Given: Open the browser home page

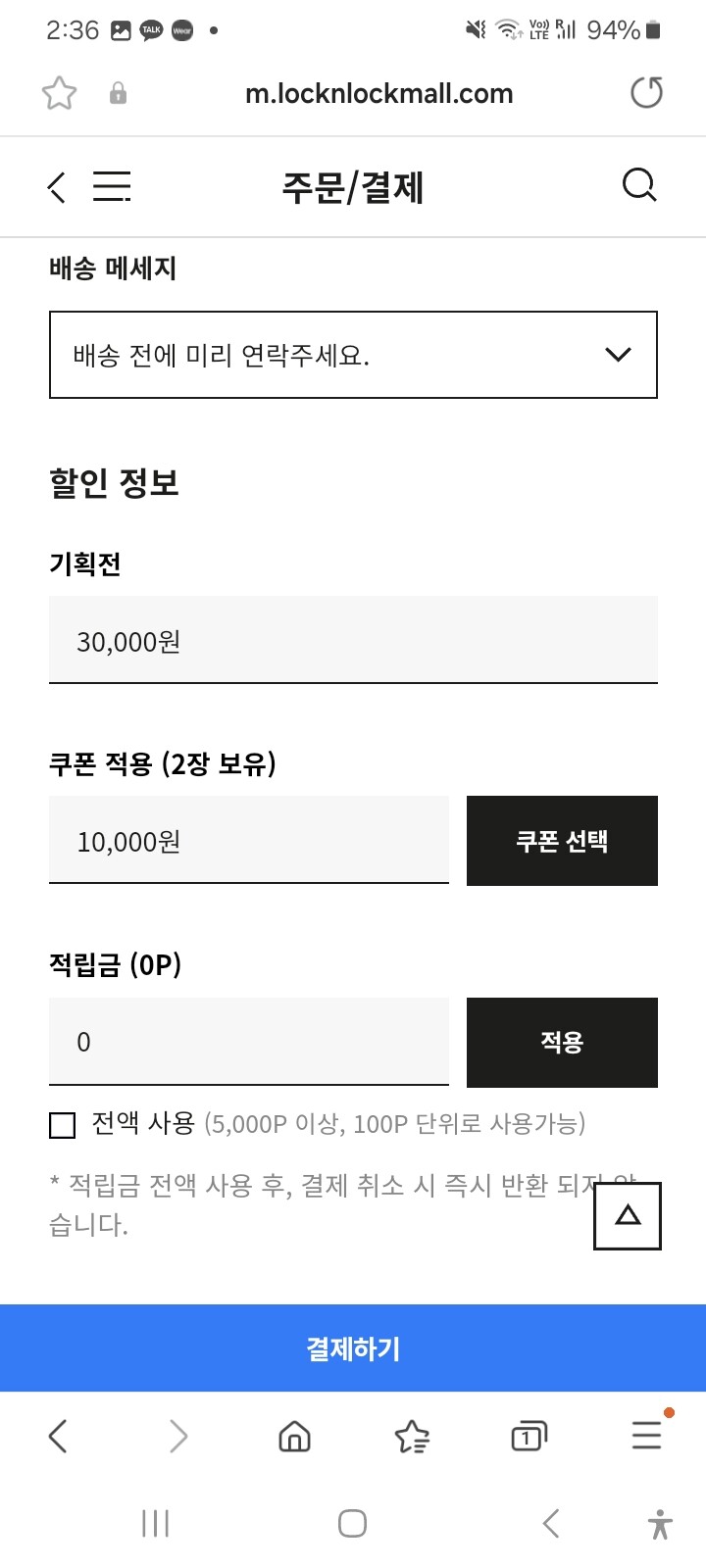Looking at the screenshot, I should tap(294, 1437).
